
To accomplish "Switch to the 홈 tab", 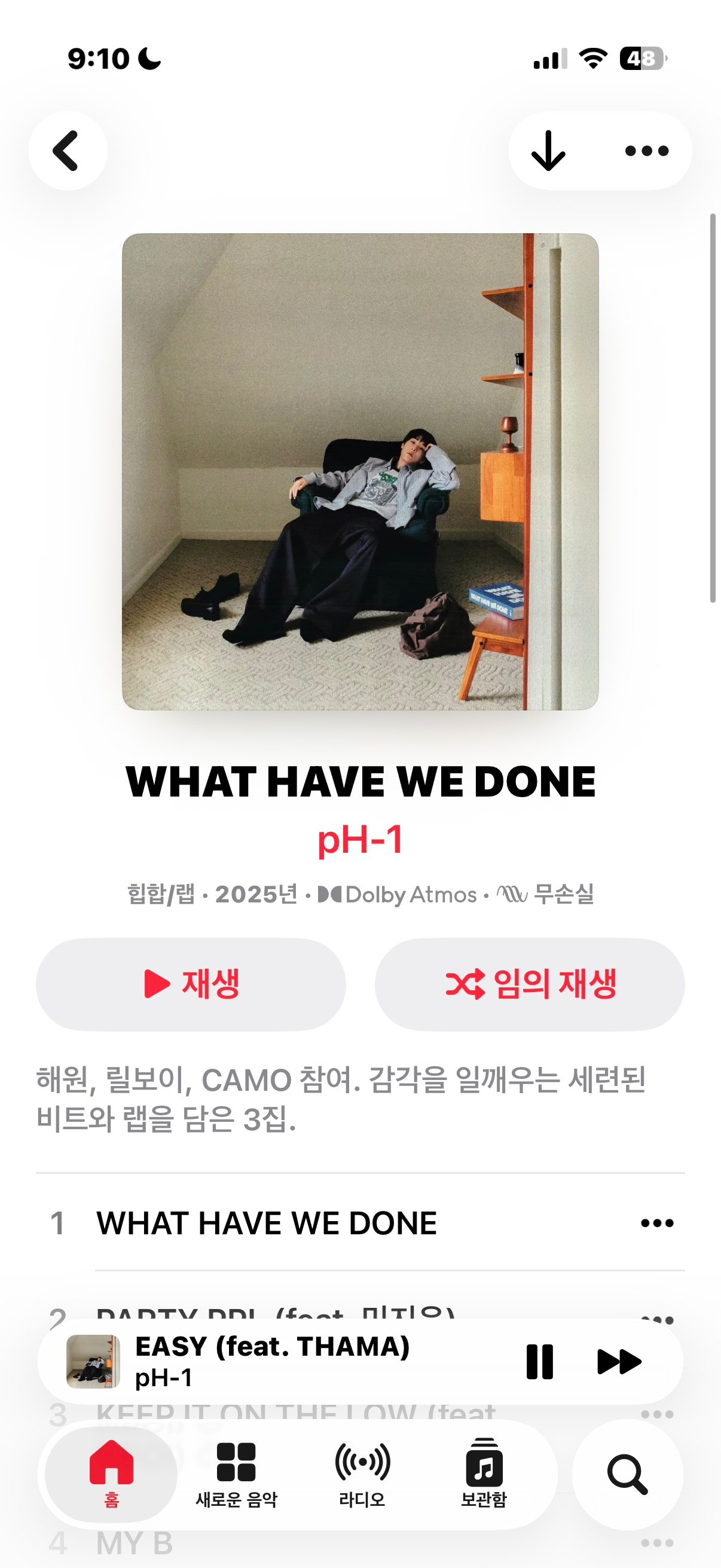I will click(x=111, y=1474).
